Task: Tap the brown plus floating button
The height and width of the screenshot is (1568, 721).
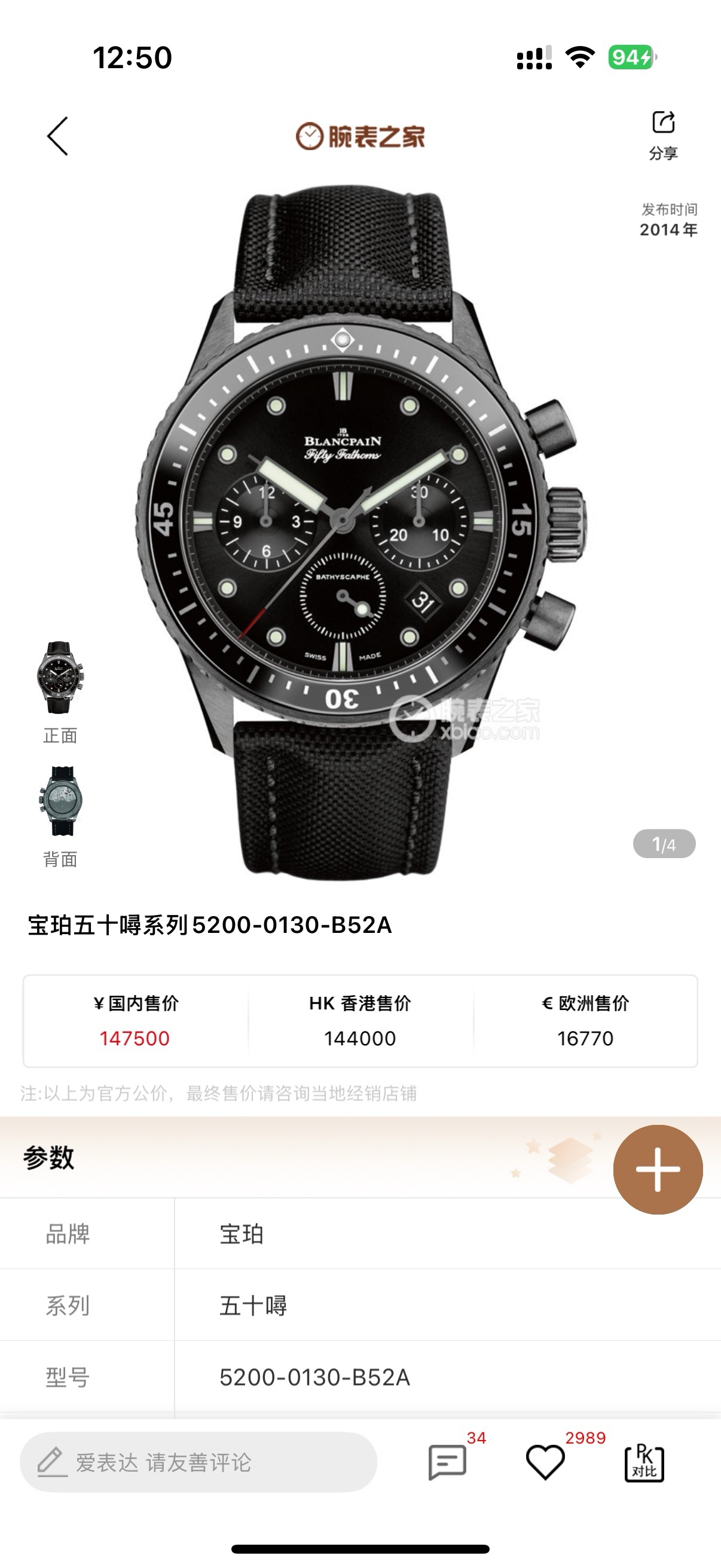Action: point(658,1169)
